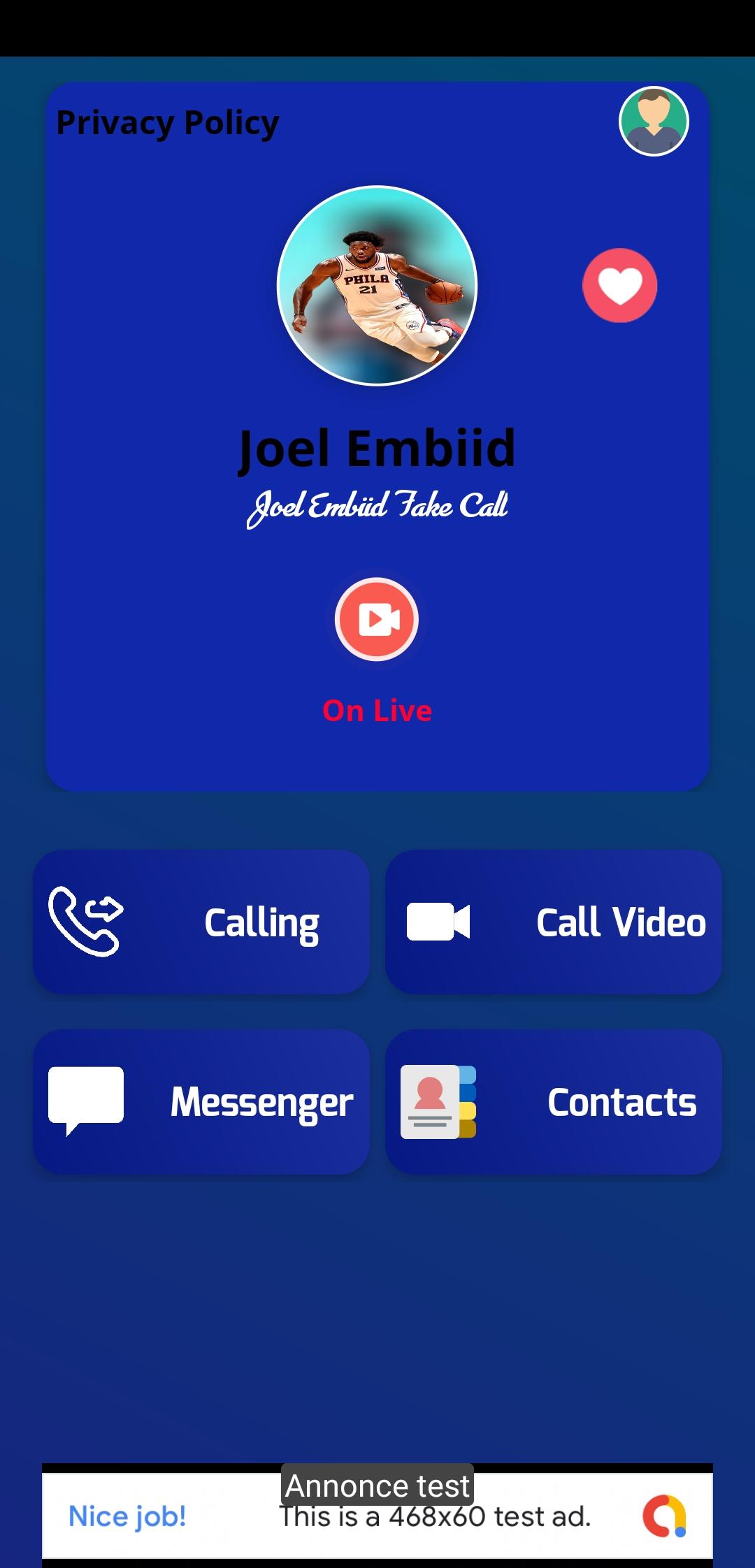Open the user profile avatar icon
This screenshot has height=1568, width=755.
[x=654, y=122]
